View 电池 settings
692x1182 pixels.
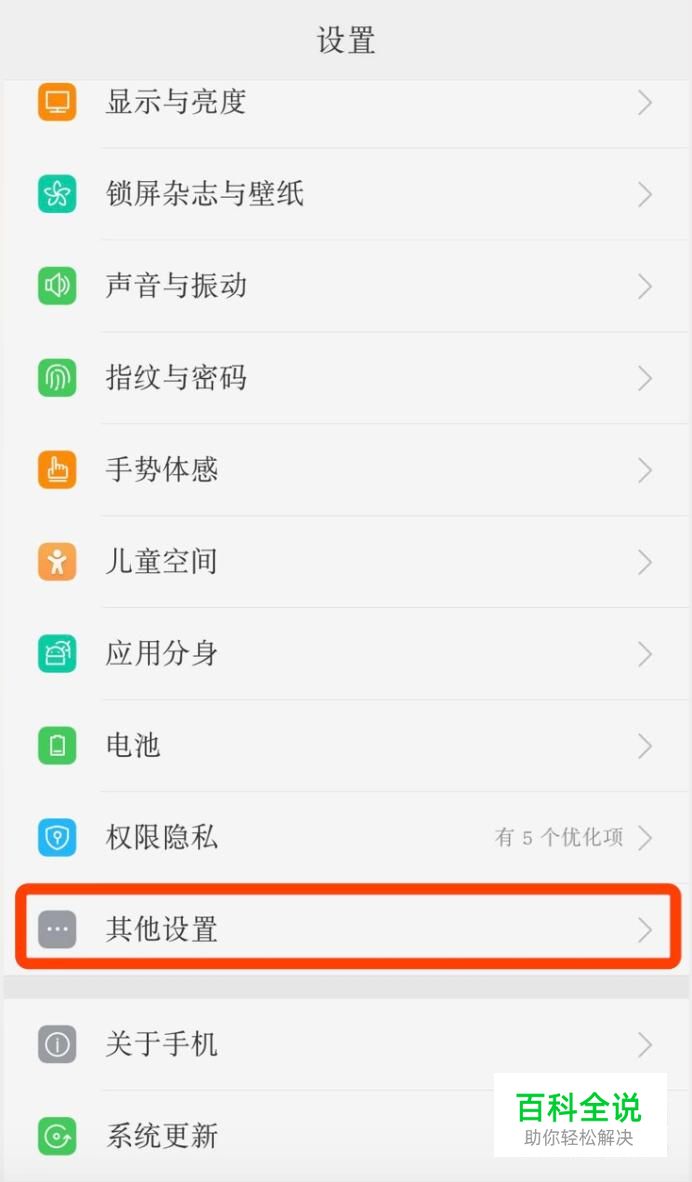(x=346, y=746)
